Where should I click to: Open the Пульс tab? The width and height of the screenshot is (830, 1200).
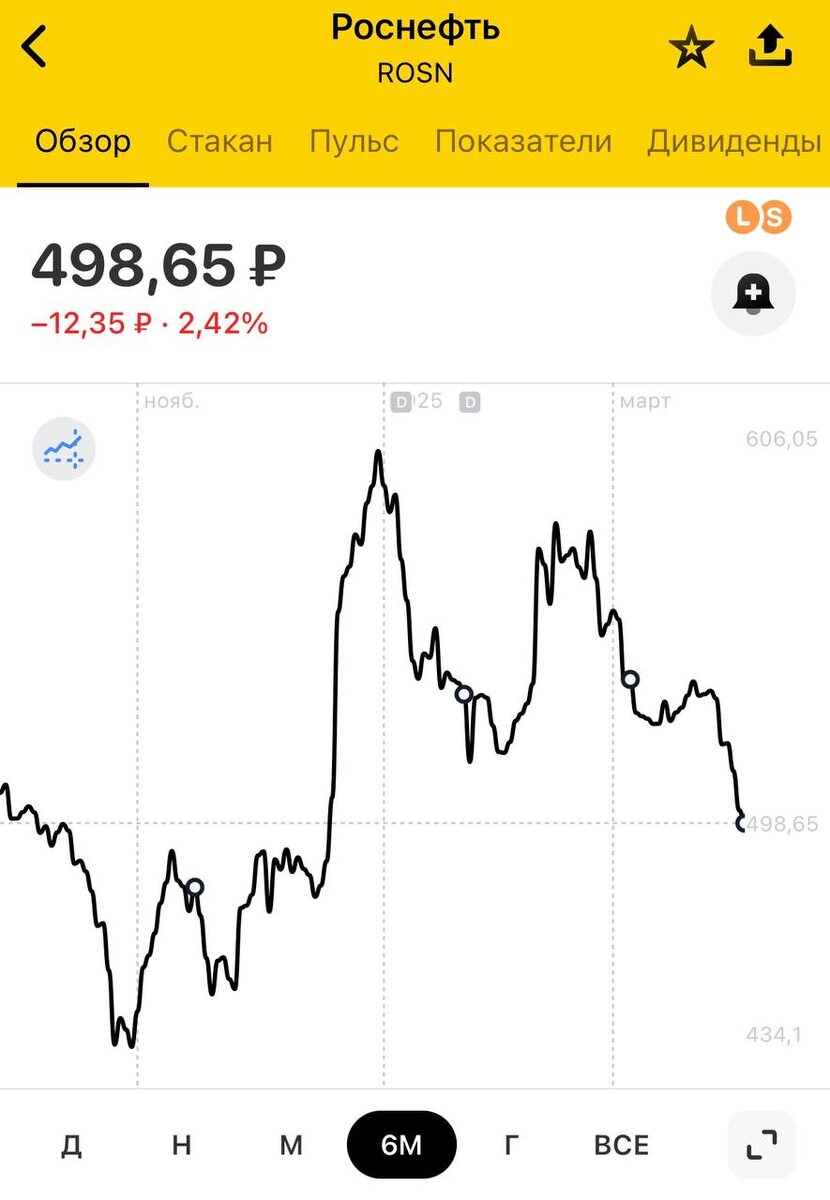(x=354, y=141)
